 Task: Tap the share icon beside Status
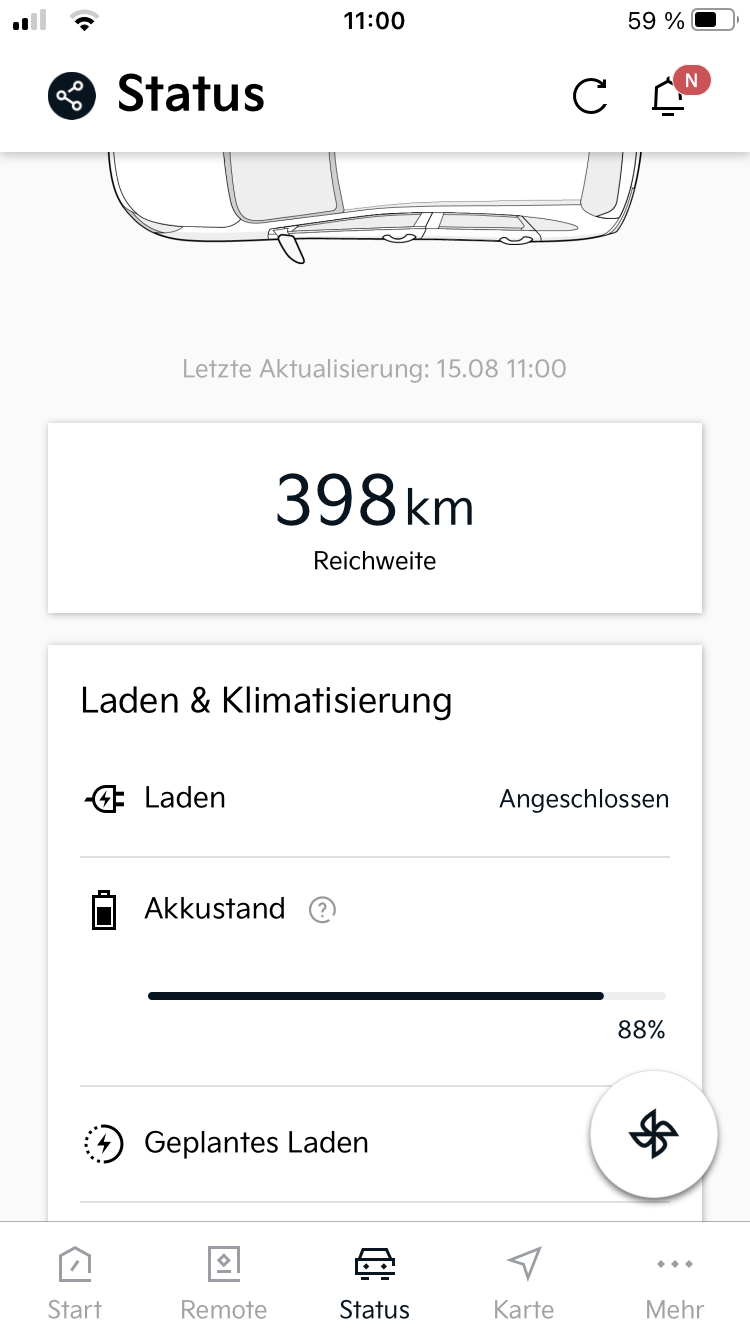tap(72, 96)
